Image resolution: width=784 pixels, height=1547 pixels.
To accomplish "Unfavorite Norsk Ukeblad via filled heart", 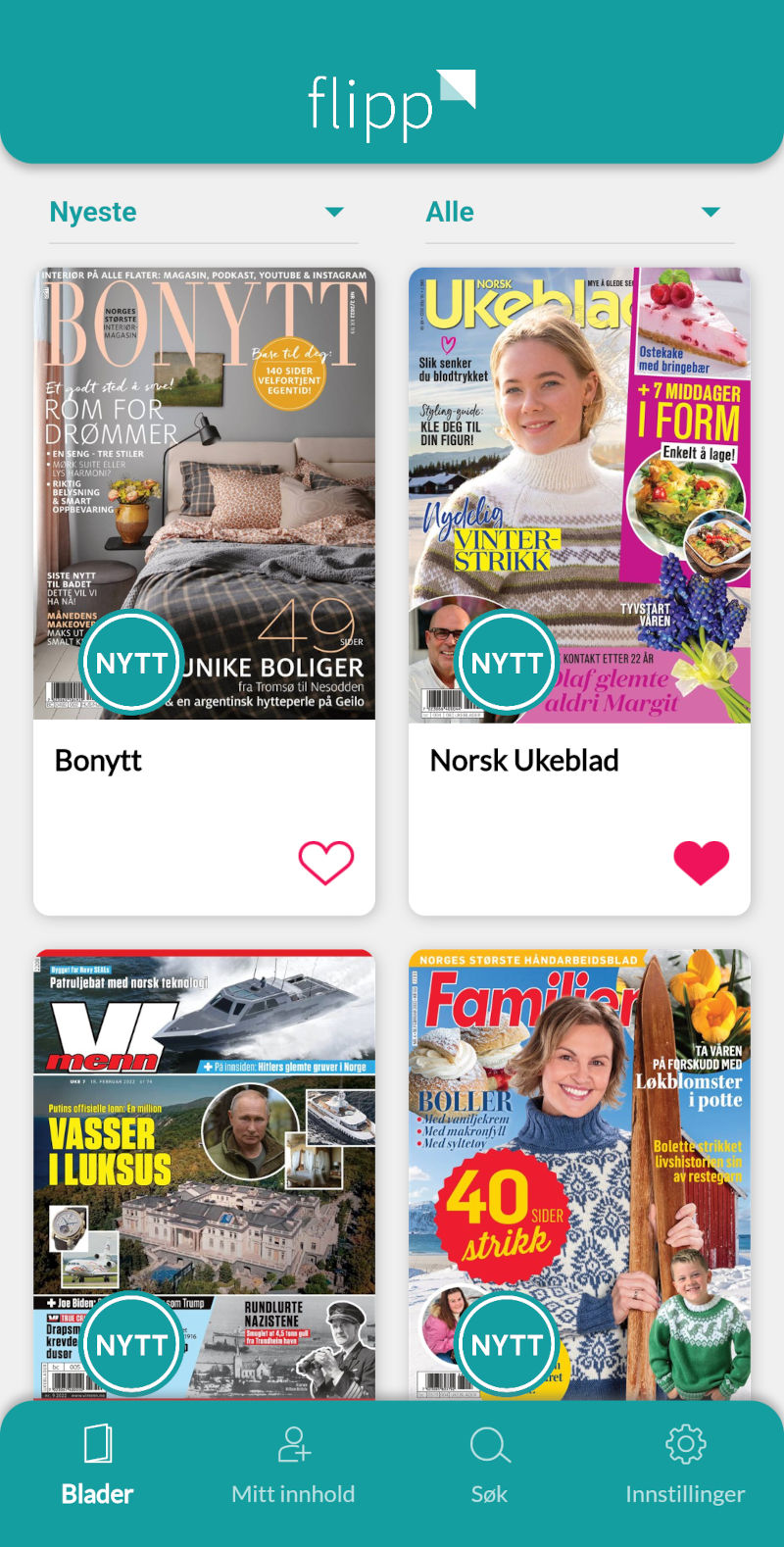I will [x=702, y=863].
